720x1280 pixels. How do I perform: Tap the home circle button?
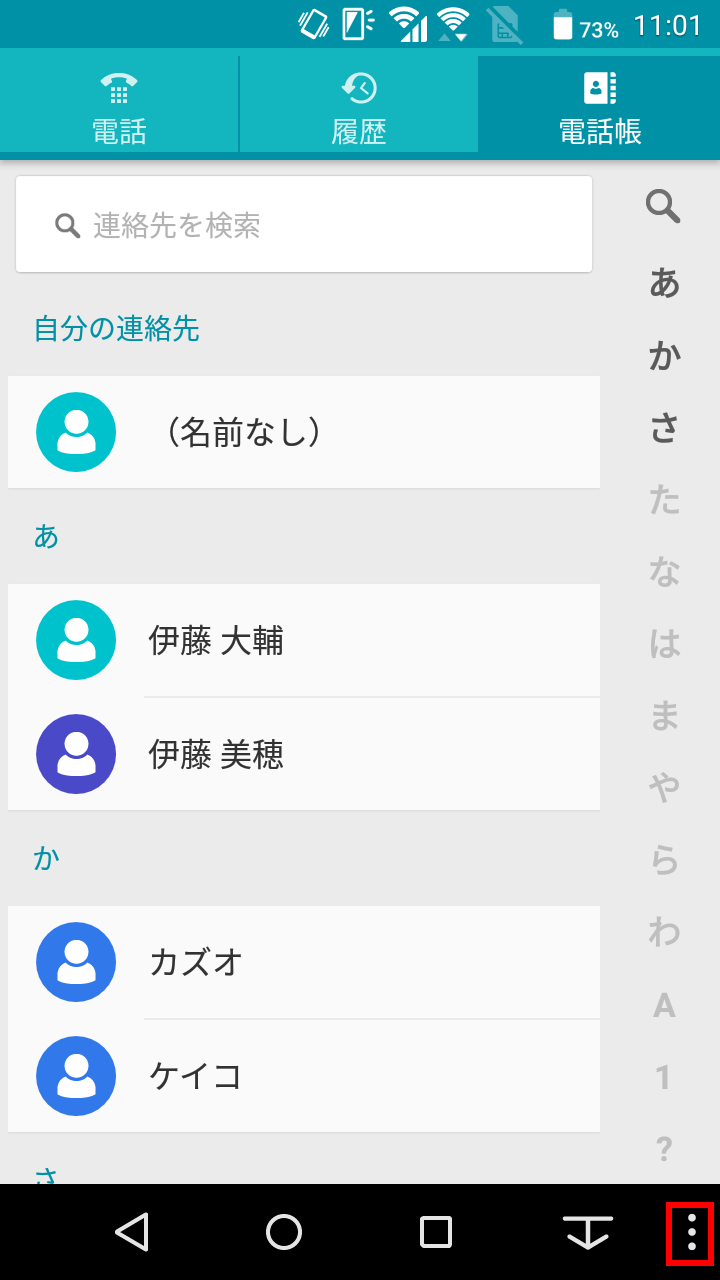pos(284,1232)
